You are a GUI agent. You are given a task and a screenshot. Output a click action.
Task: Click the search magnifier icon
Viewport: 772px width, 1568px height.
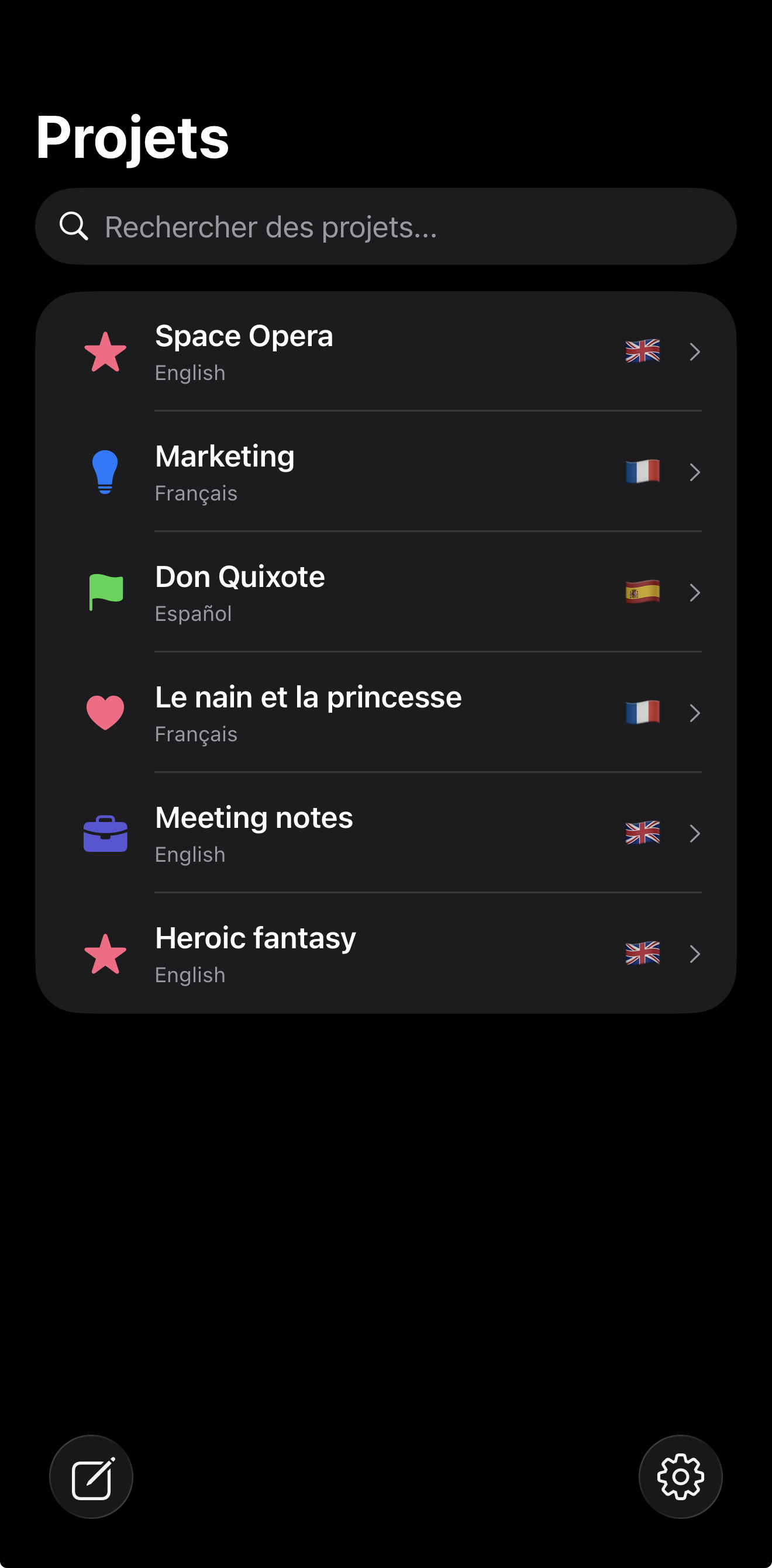coord(74,226)
